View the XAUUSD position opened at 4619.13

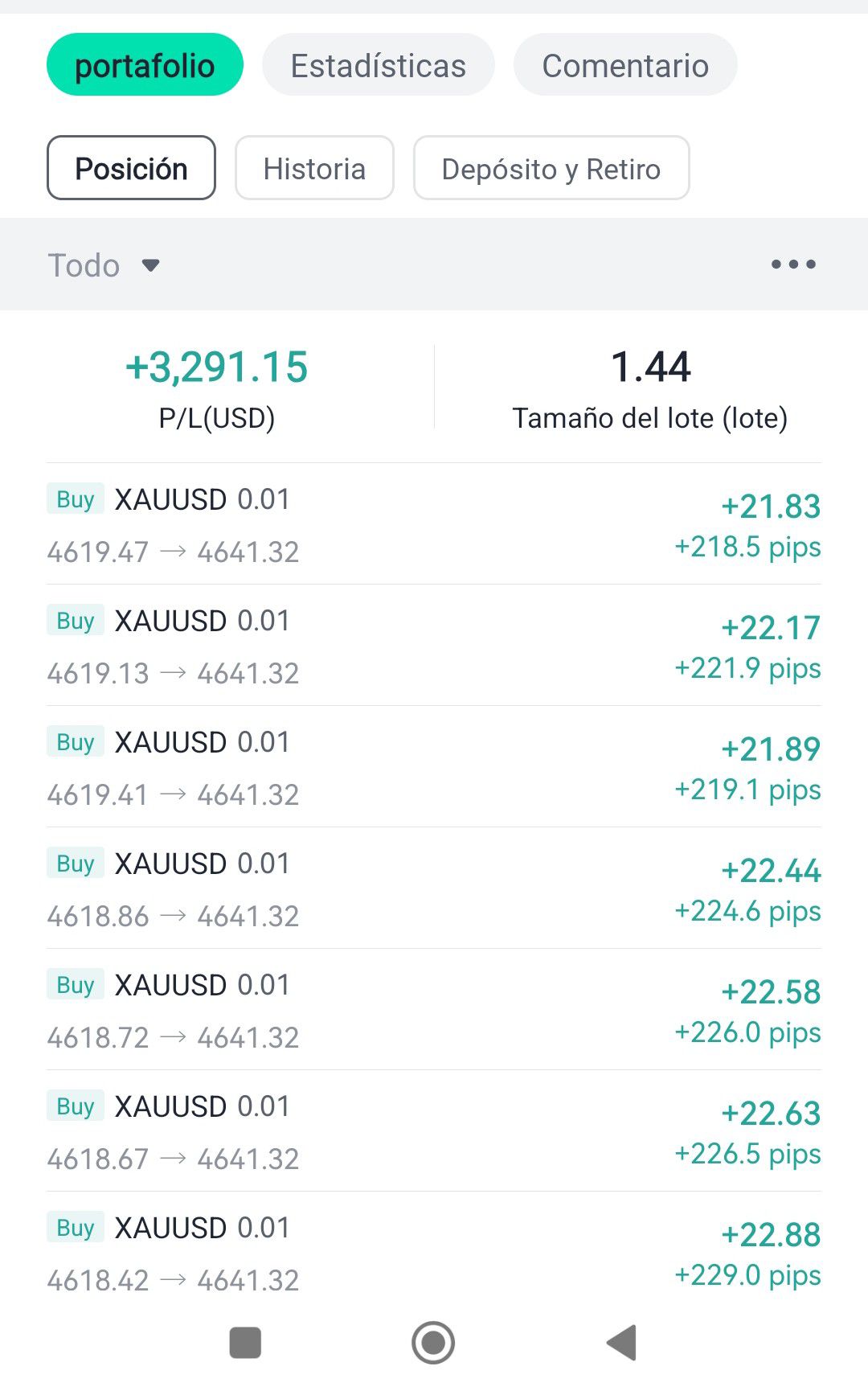click(434, 646)
